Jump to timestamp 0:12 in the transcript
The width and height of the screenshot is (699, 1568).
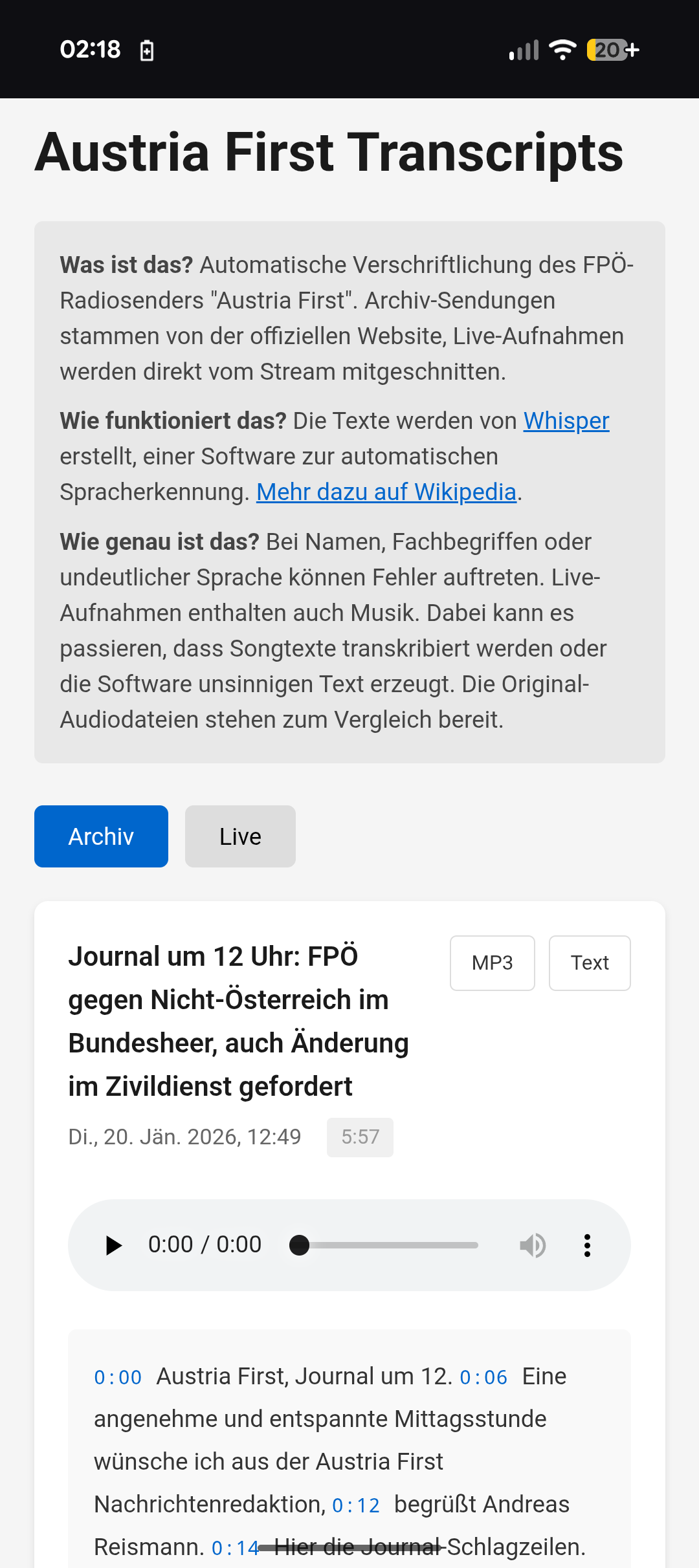tap(356, 1505)
